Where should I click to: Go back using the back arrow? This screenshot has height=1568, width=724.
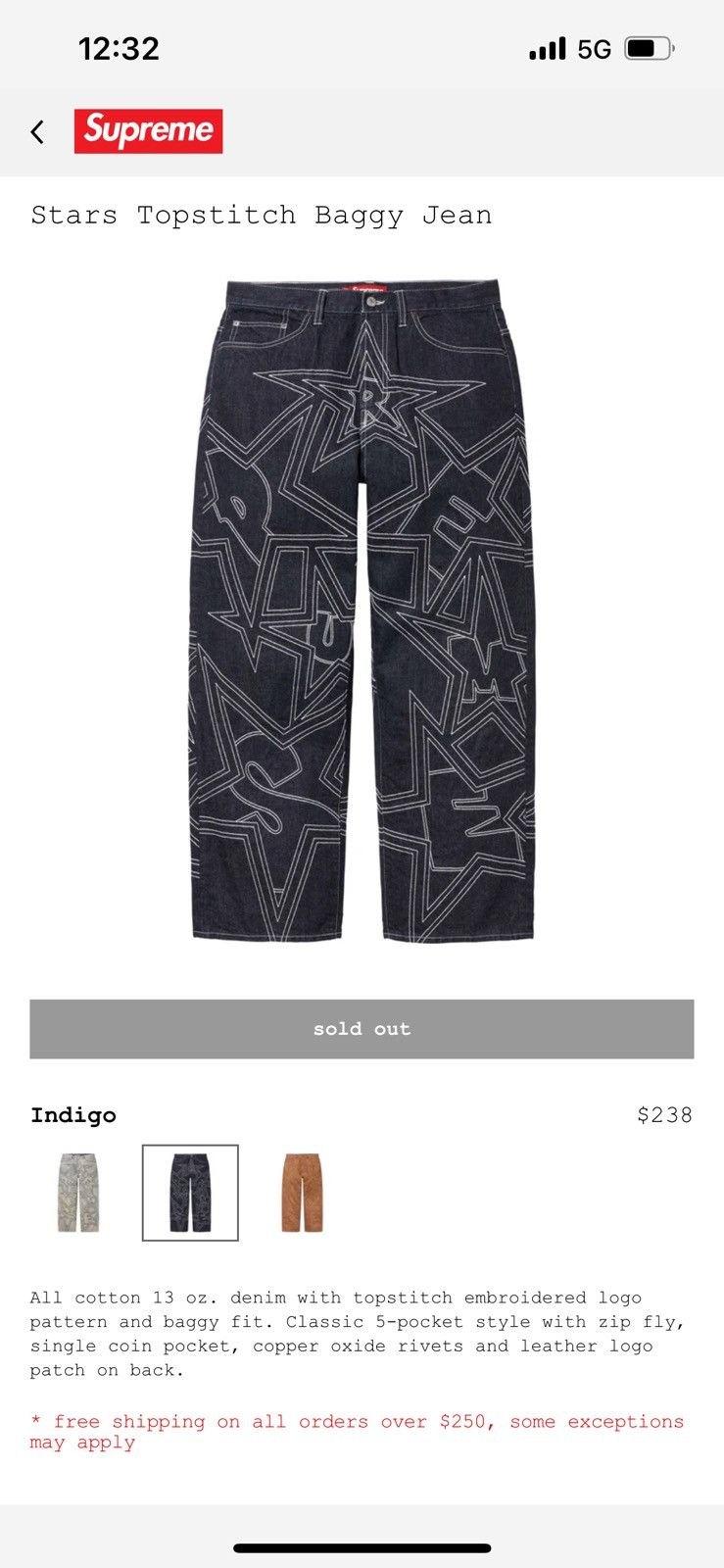pos(37,131)
